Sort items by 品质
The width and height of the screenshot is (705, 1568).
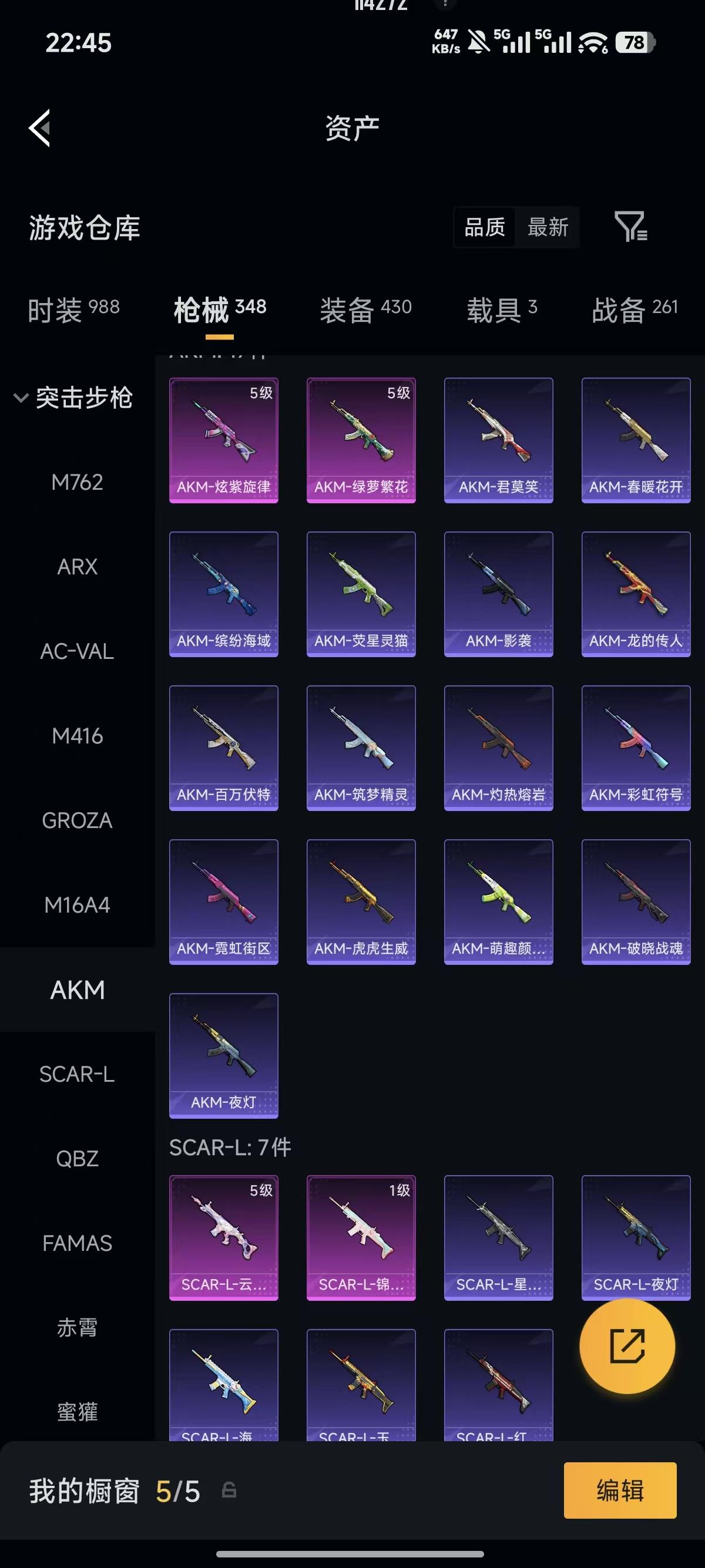click(x=485, y=228)
